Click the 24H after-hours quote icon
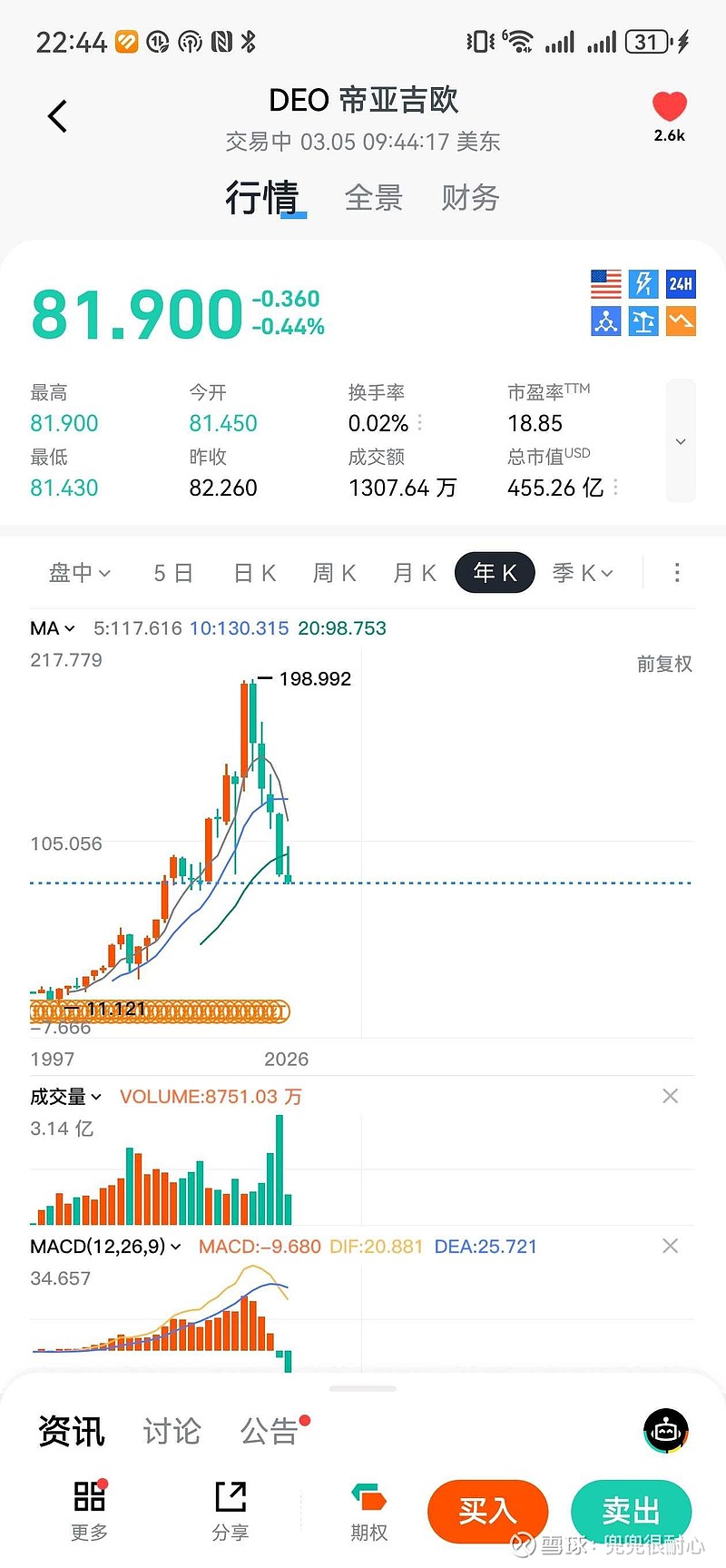This screenshot has height=1568, width=726. [x=680, y=284]
